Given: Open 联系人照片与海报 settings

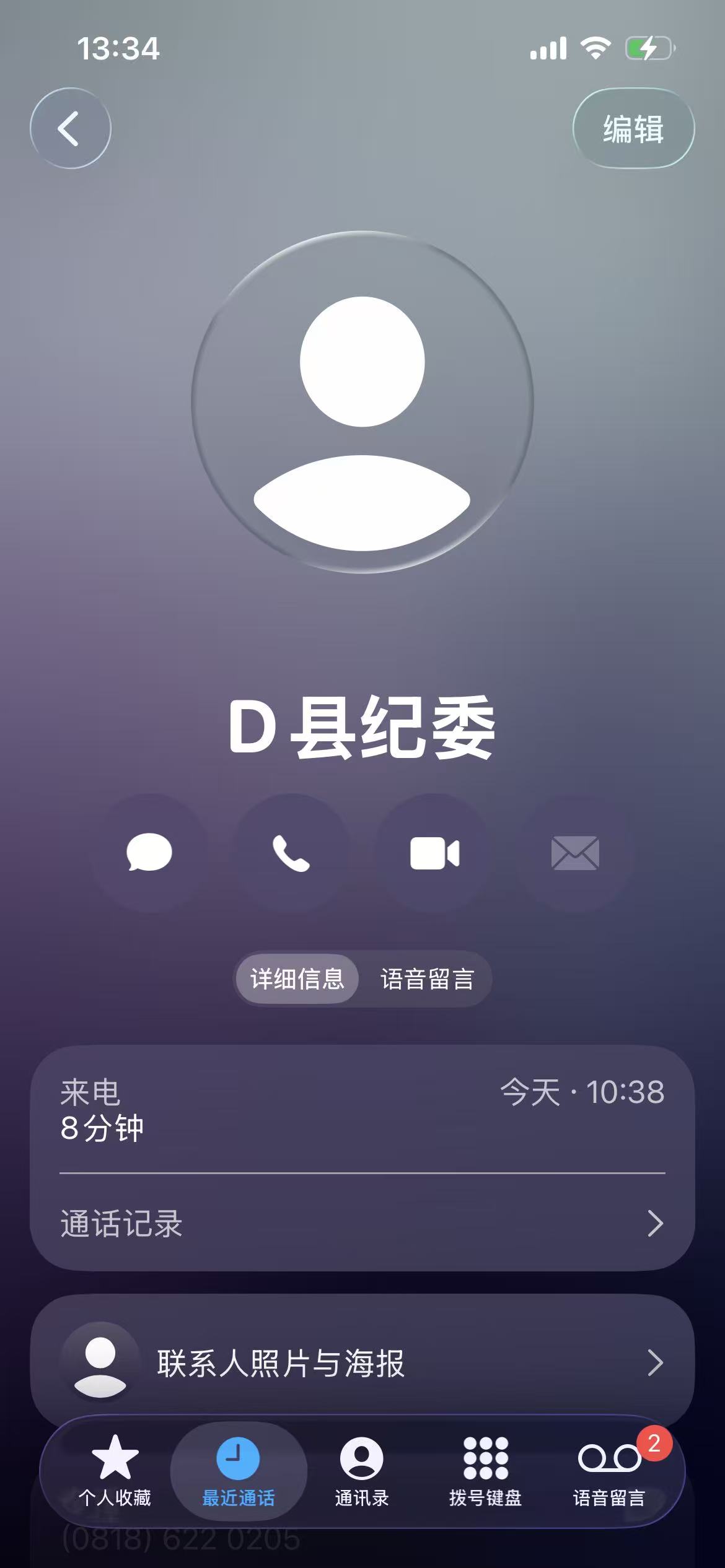Looking at the screenshot, I should [362, 1363].
